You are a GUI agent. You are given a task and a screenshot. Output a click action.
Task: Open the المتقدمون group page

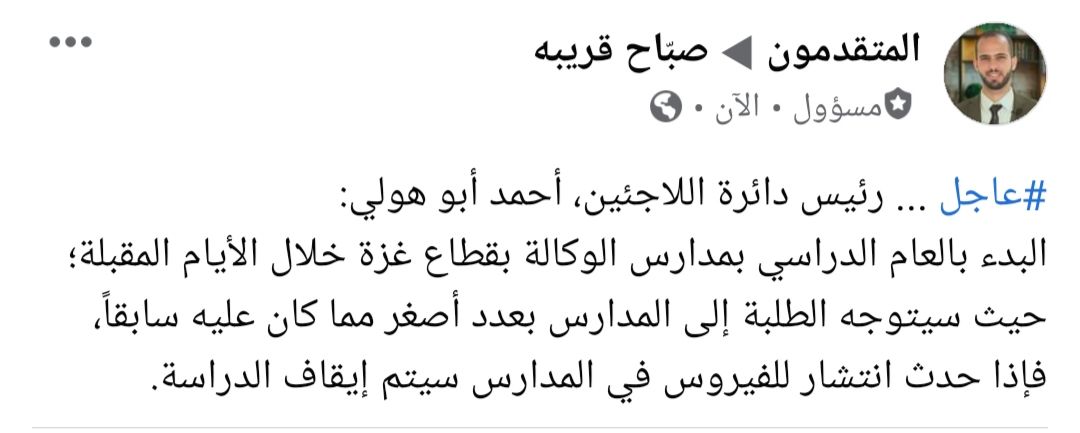[847, 51]
